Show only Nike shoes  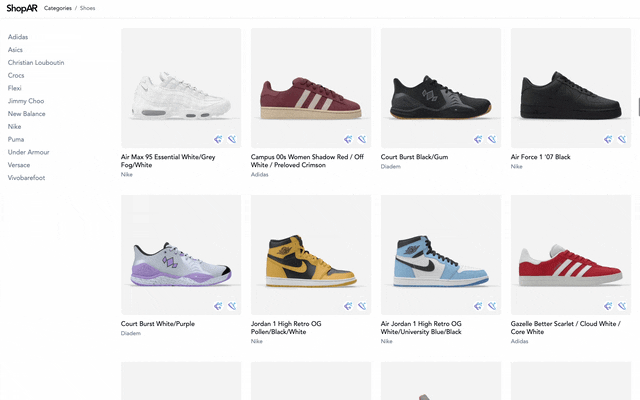(x=14, y=127)
